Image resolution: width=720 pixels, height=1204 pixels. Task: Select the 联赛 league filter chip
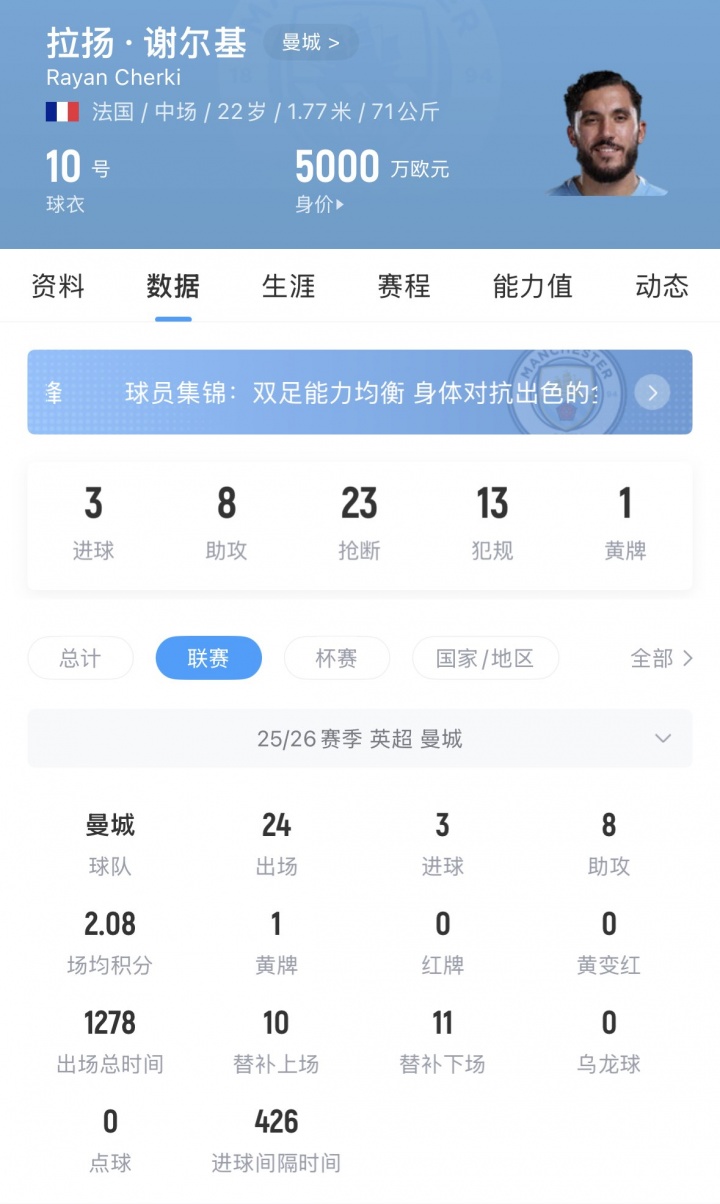(208, 658)
